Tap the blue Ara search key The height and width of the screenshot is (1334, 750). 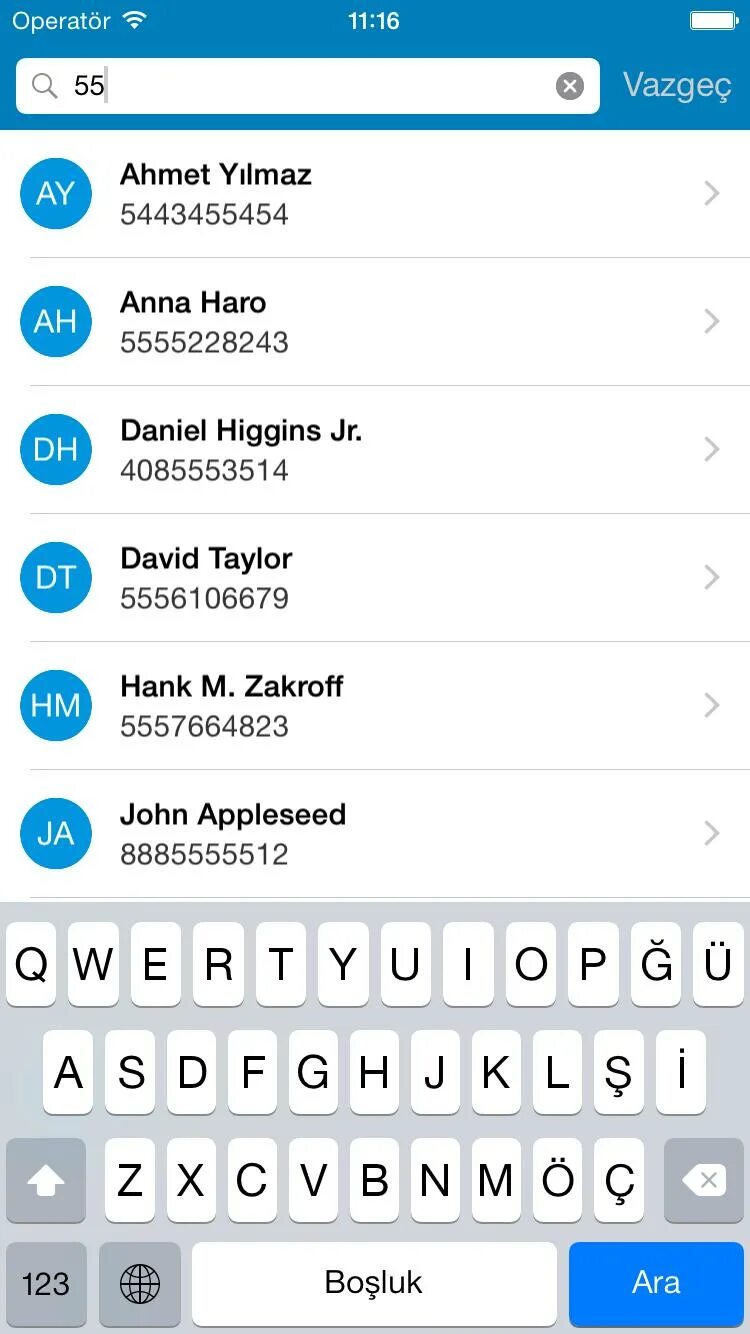pos(656,1283)
